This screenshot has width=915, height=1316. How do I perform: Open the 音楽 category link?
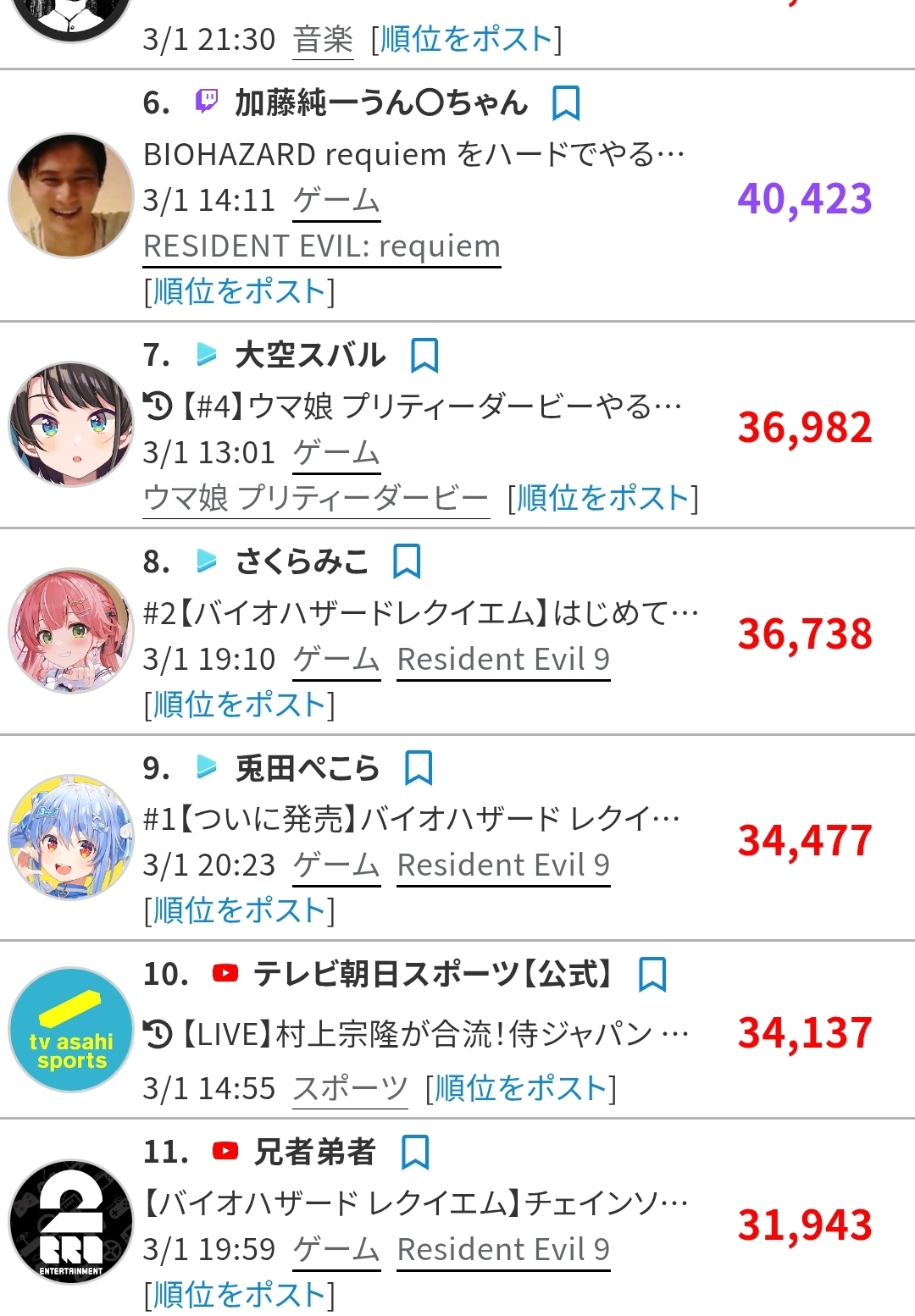tap(323, 40)
